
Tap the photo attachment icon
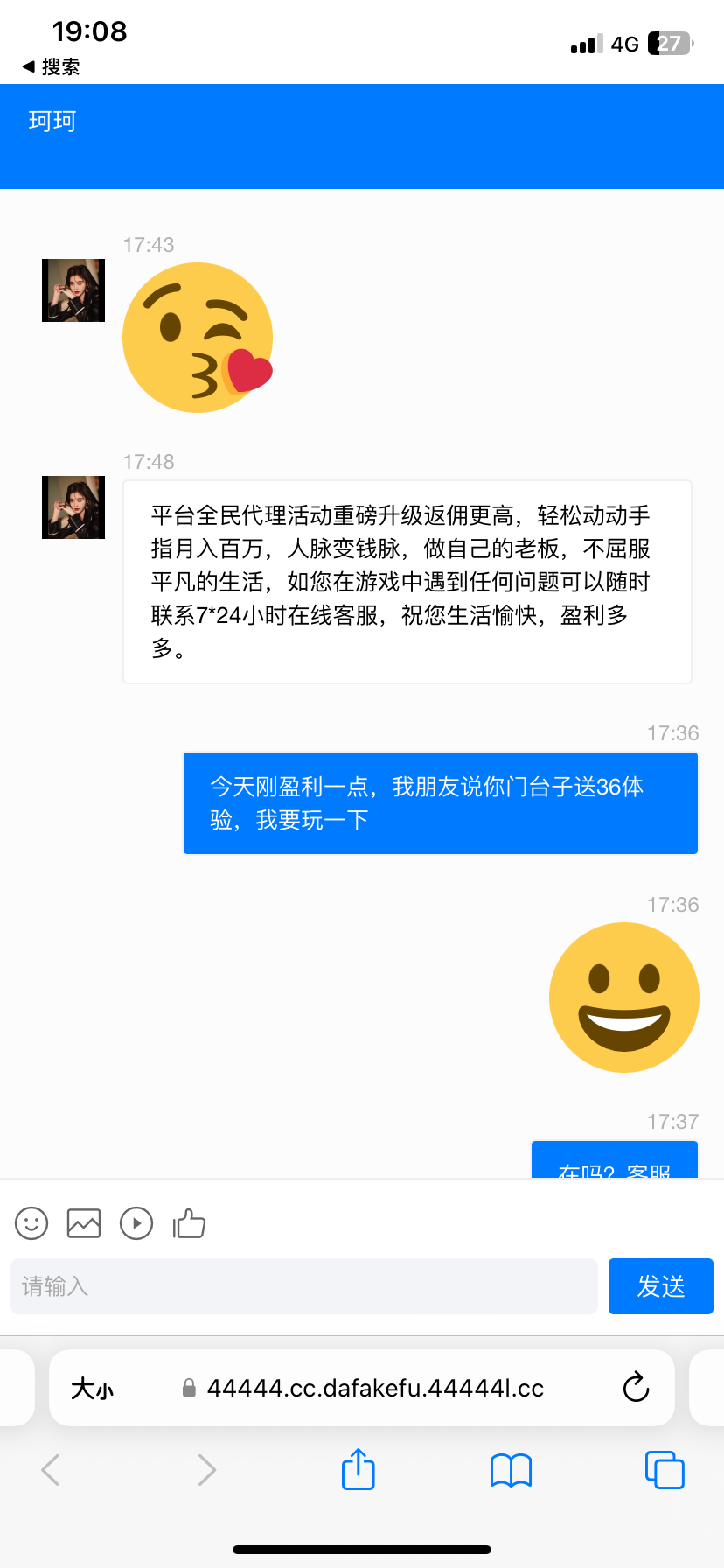pos(83,1222)
